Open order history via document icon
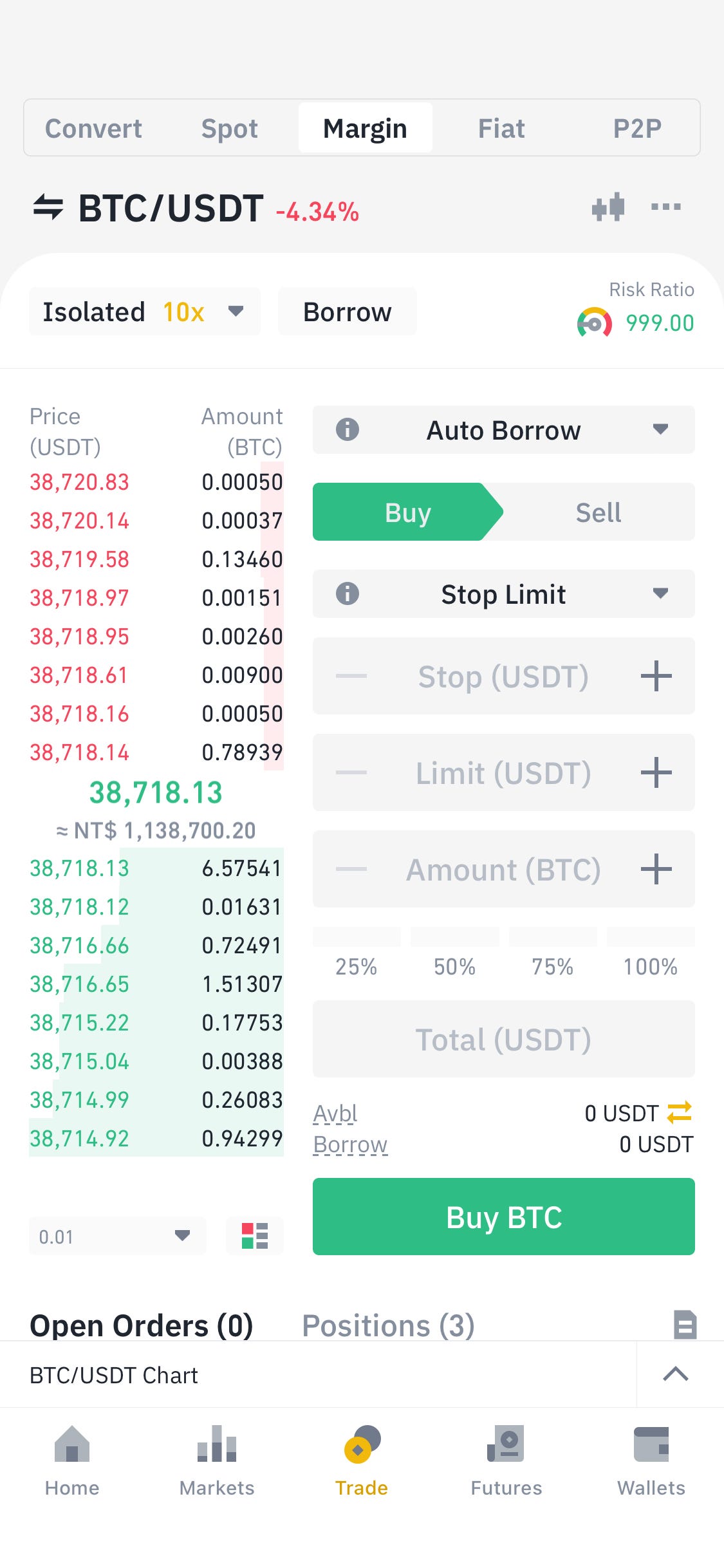 (x=685, y=1323)
